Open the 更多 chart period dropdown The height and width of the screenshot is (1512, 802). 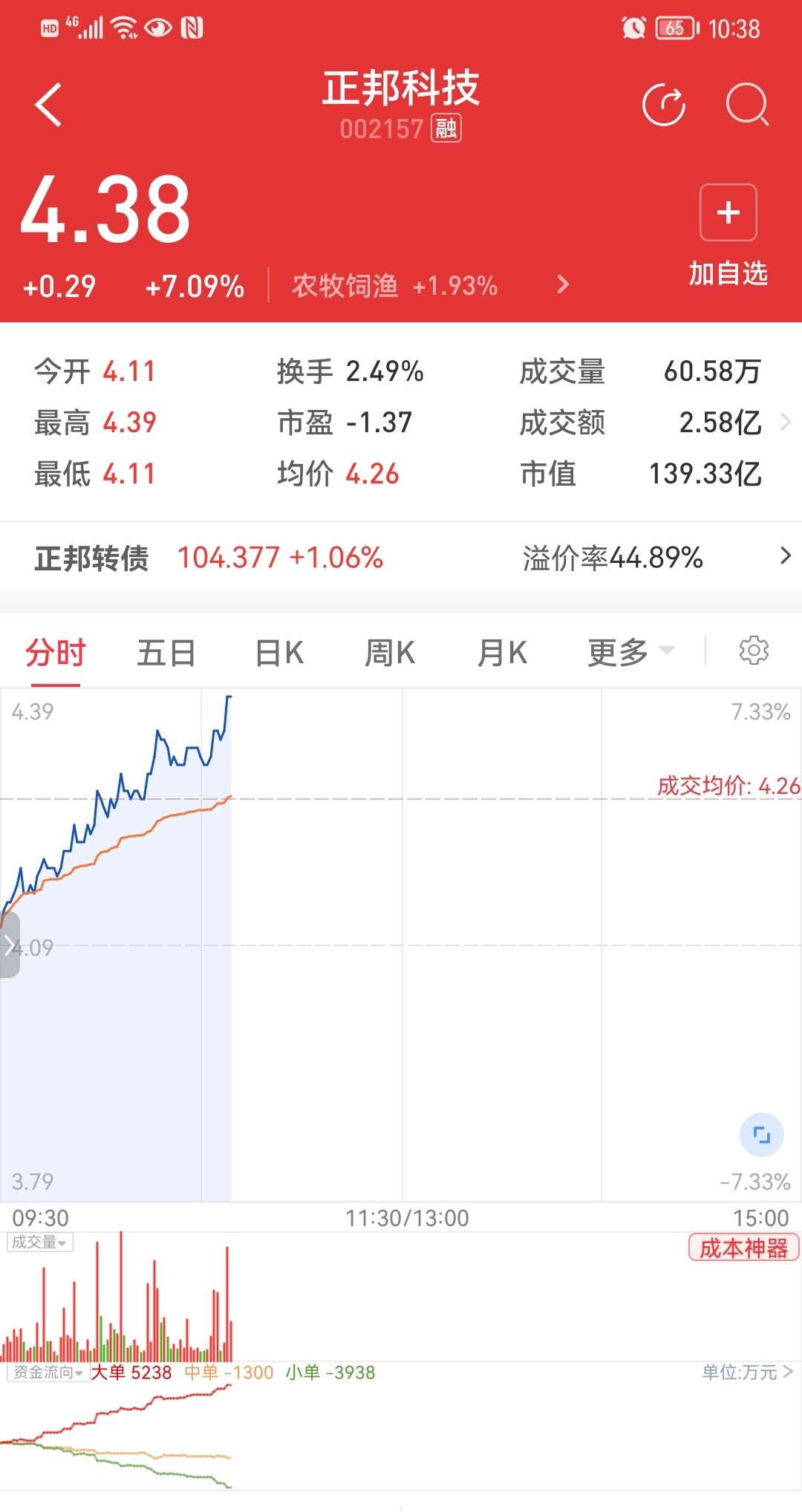pyautogui.click(x=631, y=654)
